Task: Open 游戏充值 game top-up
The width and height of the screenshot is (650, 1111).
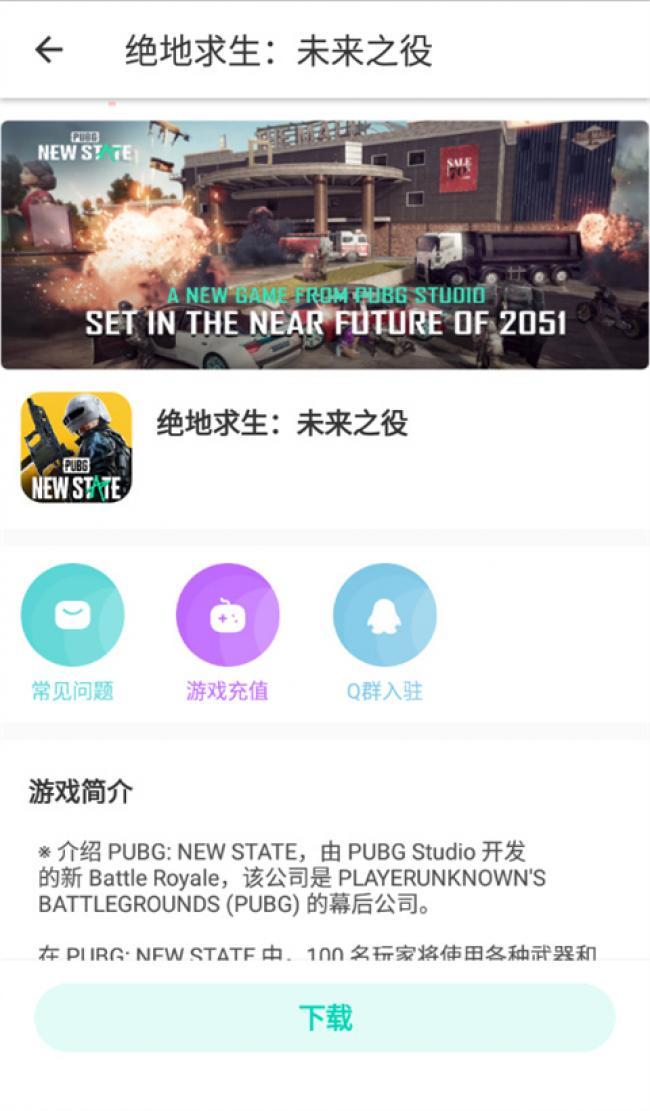Action: (x=228, y=615)
